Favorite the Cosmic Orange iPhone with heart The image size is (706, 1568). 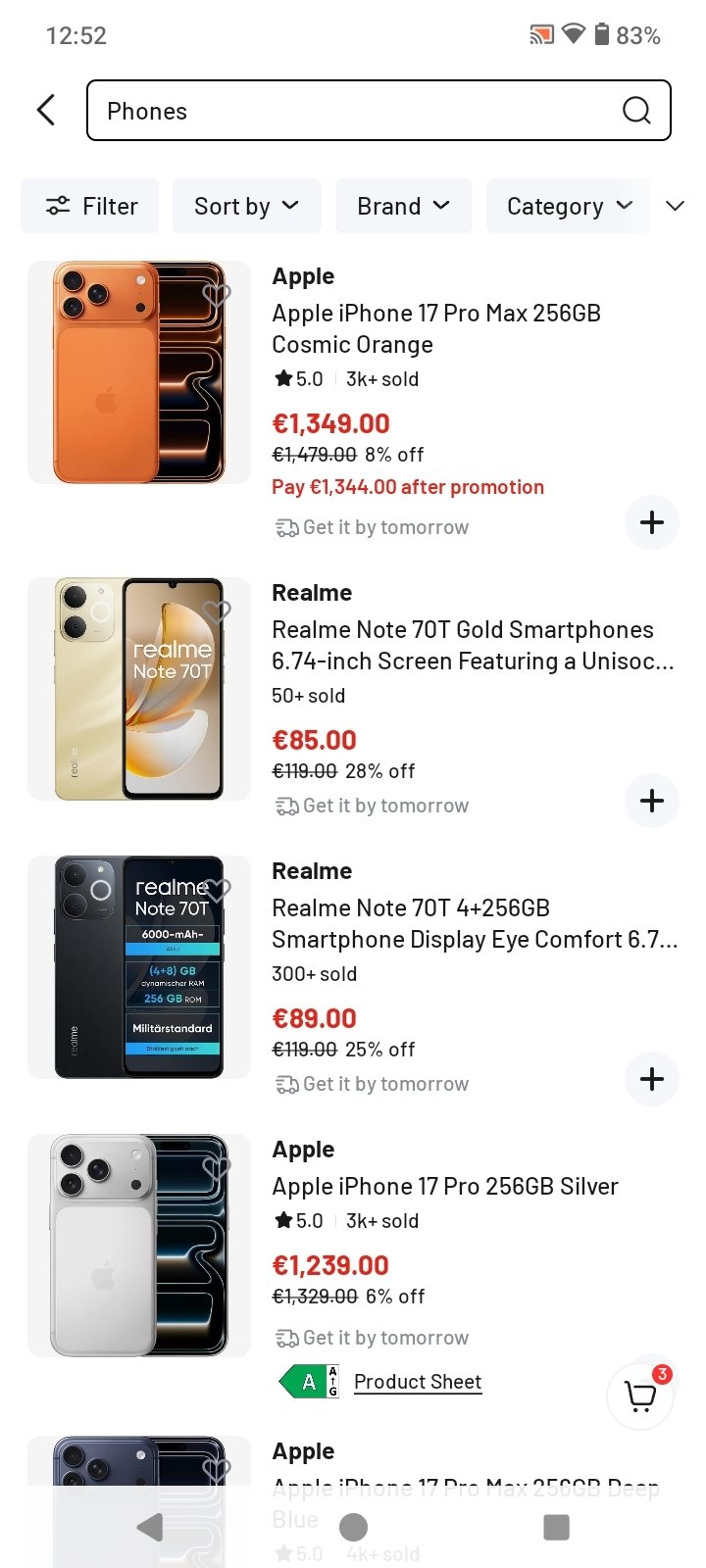(217, 293)
